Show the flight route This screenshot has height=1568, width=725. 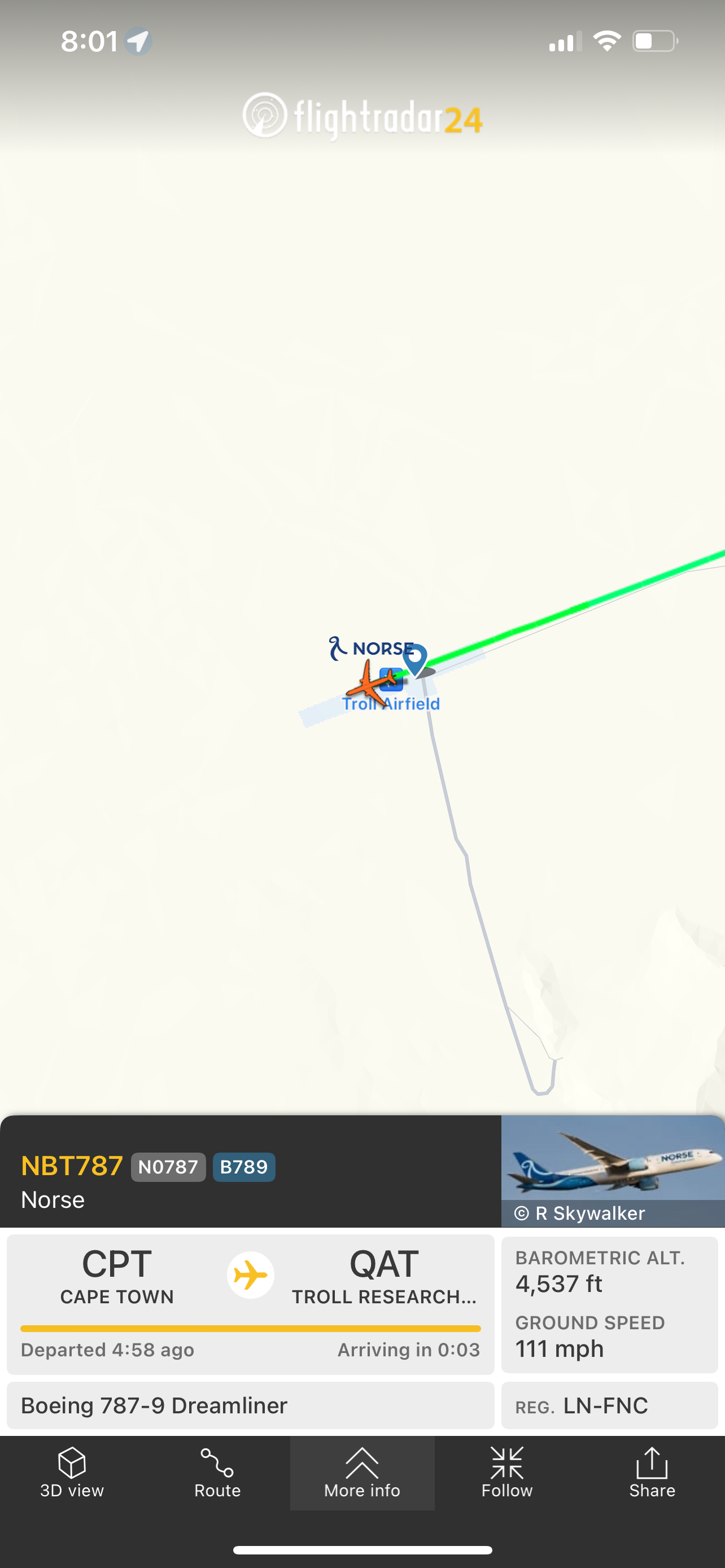[217, 1473]
